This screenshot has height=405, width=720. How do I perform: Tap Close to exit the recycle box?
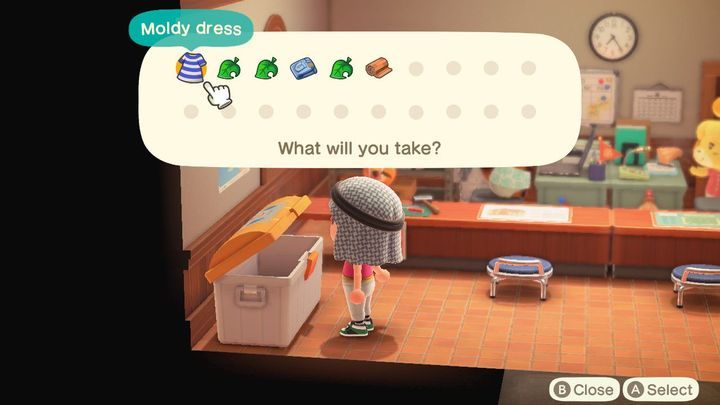[x=585, y=389]
